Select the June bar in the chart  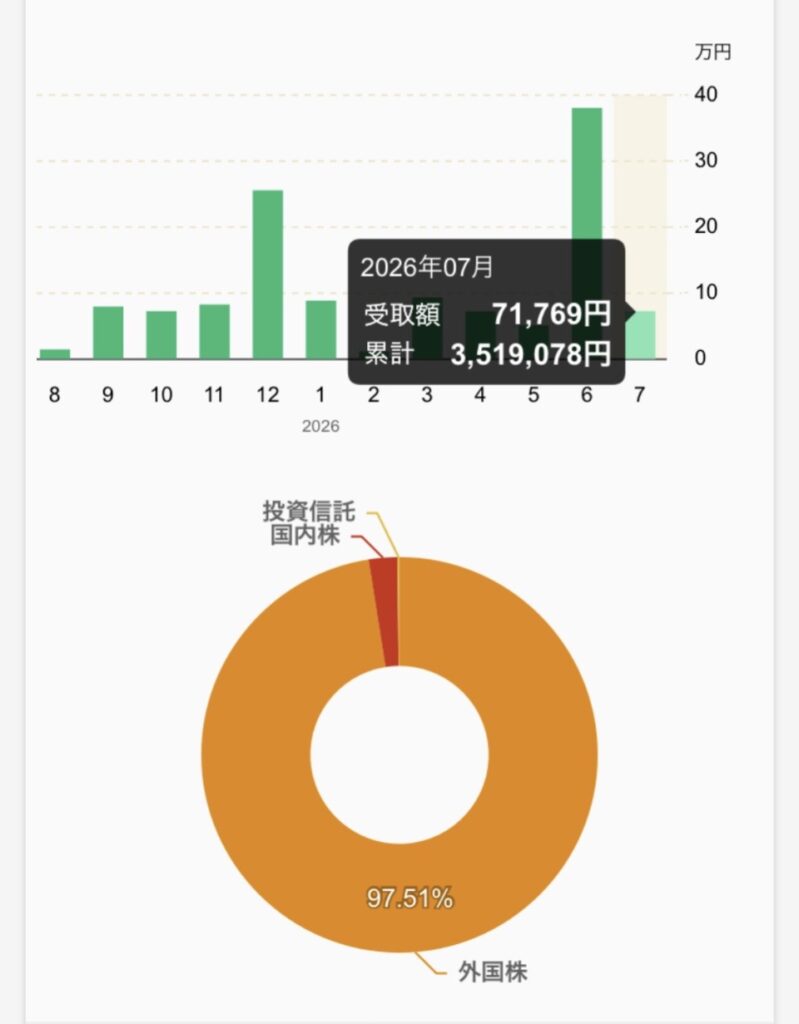point(587,233)
